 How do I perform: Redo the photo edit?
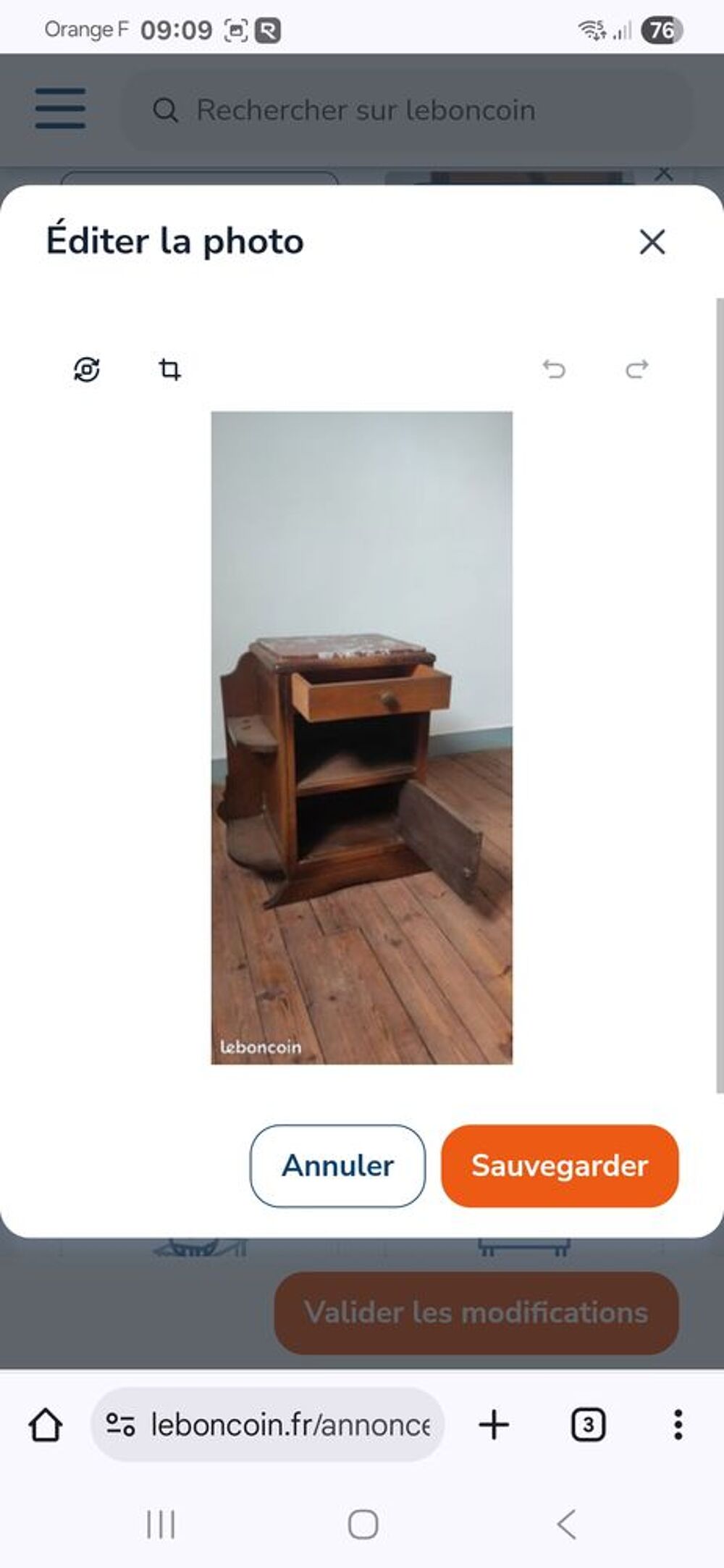(x=637, y=369)
